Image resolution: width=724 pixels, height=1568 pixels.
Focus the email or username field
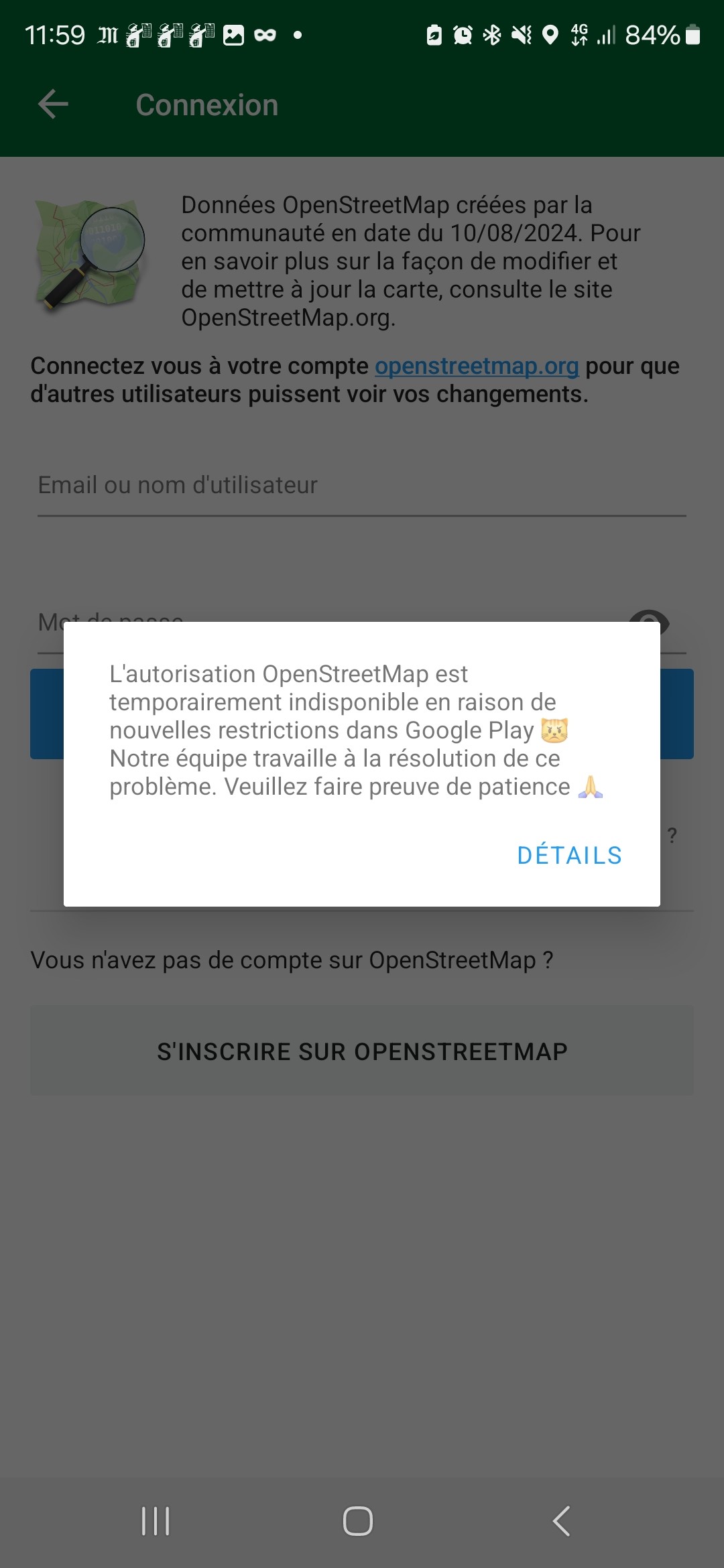point(362,486)
